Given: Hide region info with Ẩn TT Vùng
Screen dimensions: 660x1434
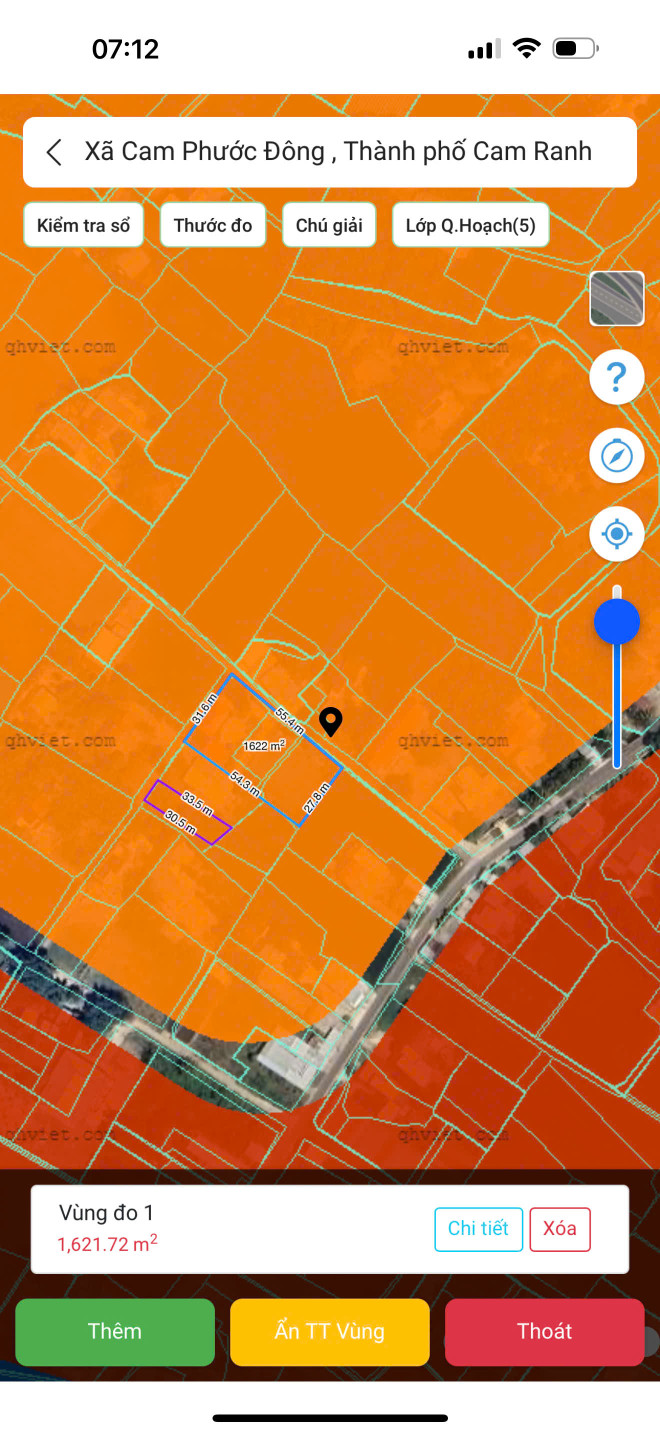Looking at the screenshot, I should pyautogui.click(x=330, y=1331).
